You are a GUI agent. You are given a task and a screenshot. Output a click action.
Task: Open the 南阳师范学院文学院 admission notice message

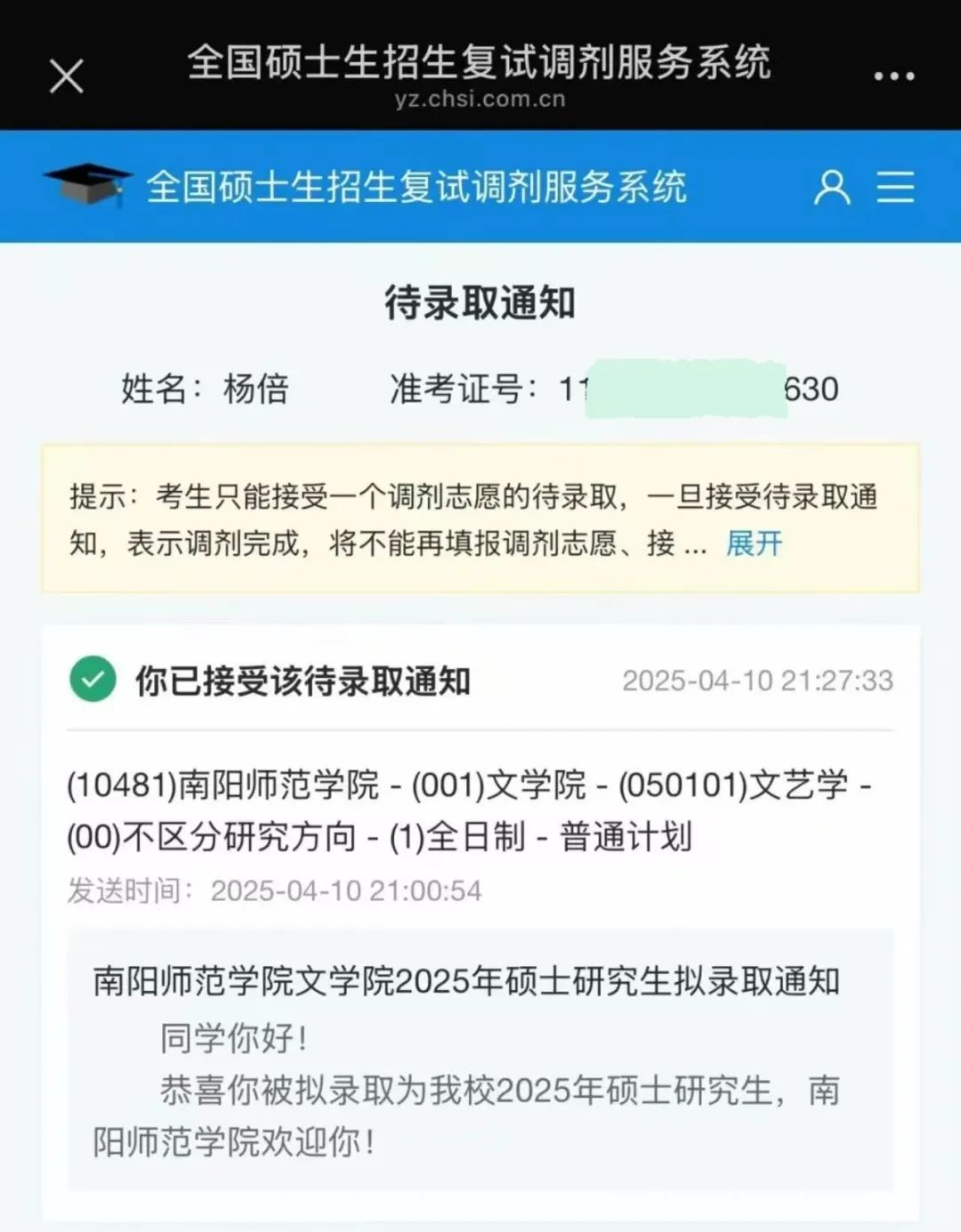pos(469,981)
